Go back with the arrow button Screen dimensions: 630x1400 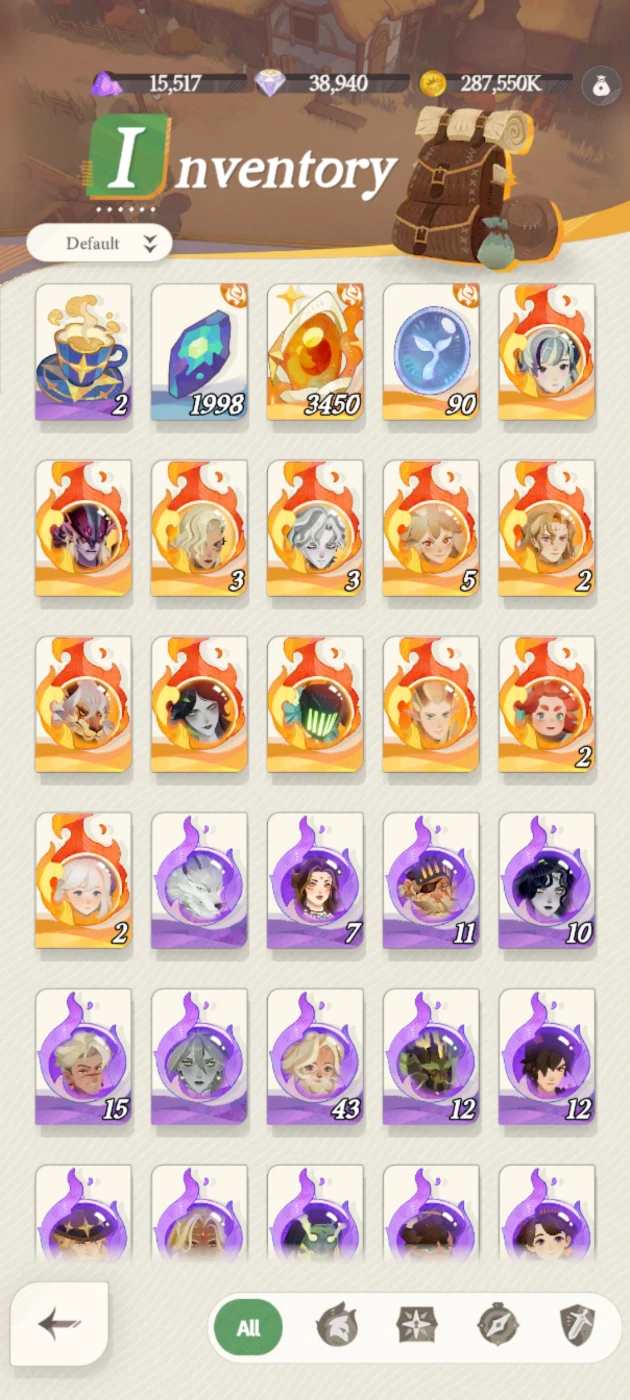pyautogui.click(x=59, y=1324)
